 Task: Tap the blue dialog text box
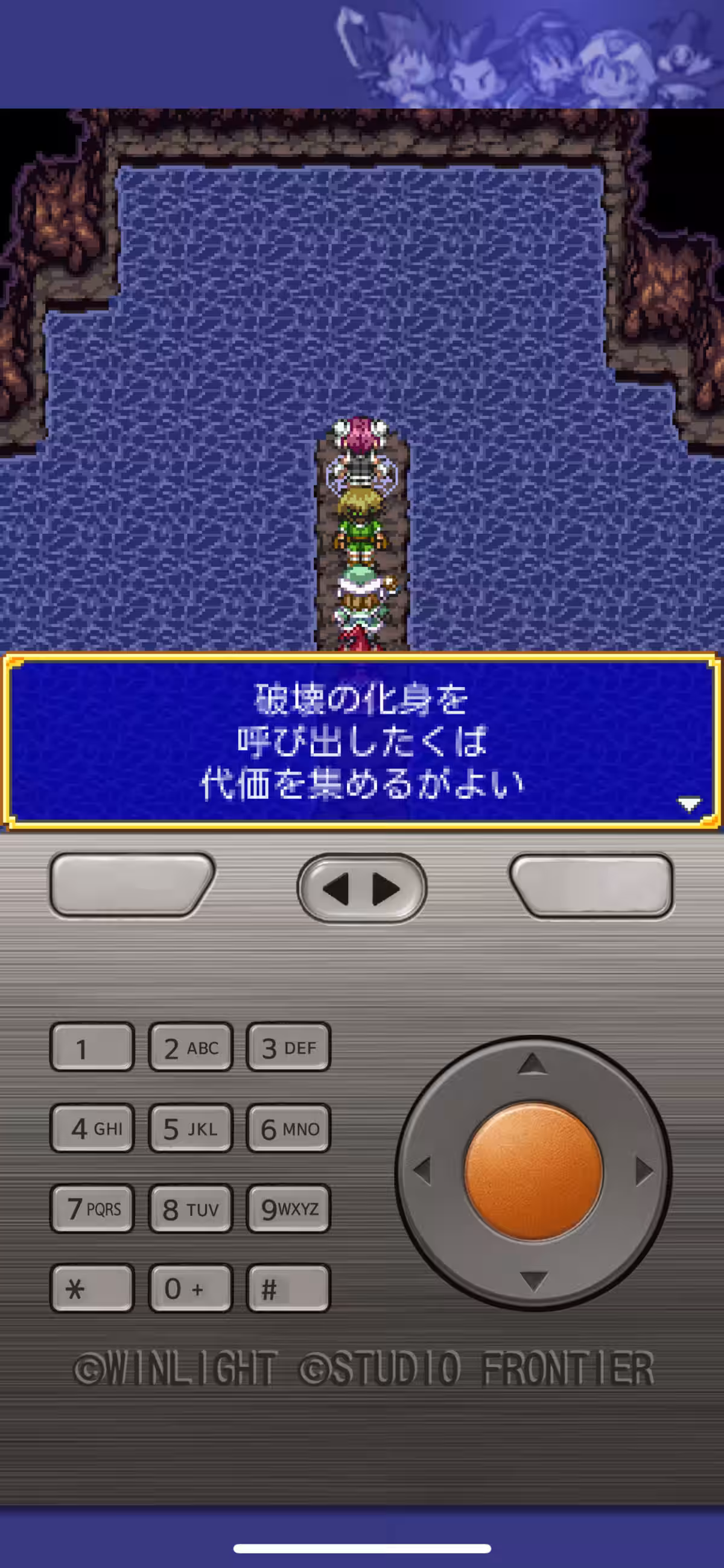click(361, 745)
